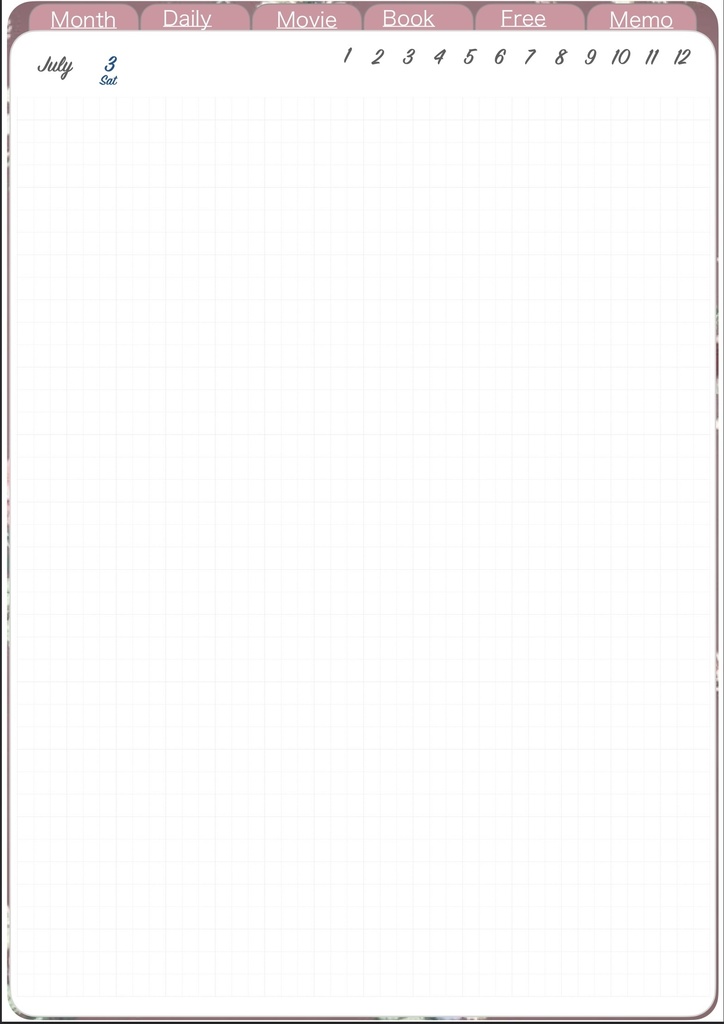Jump to month 2
The image size is (724, 1024).
(377, 57)
